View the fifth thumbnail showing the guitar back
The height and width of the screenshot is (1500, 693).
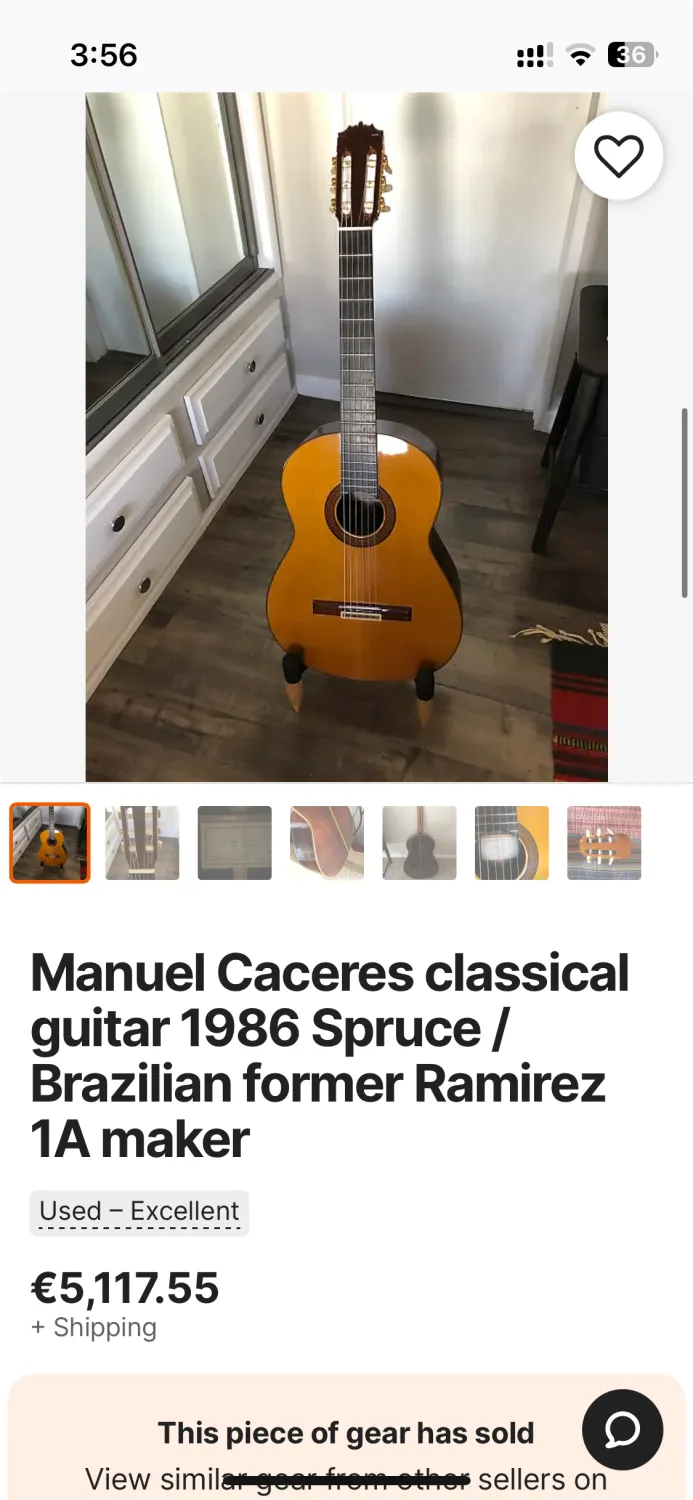tap(419, 843)
